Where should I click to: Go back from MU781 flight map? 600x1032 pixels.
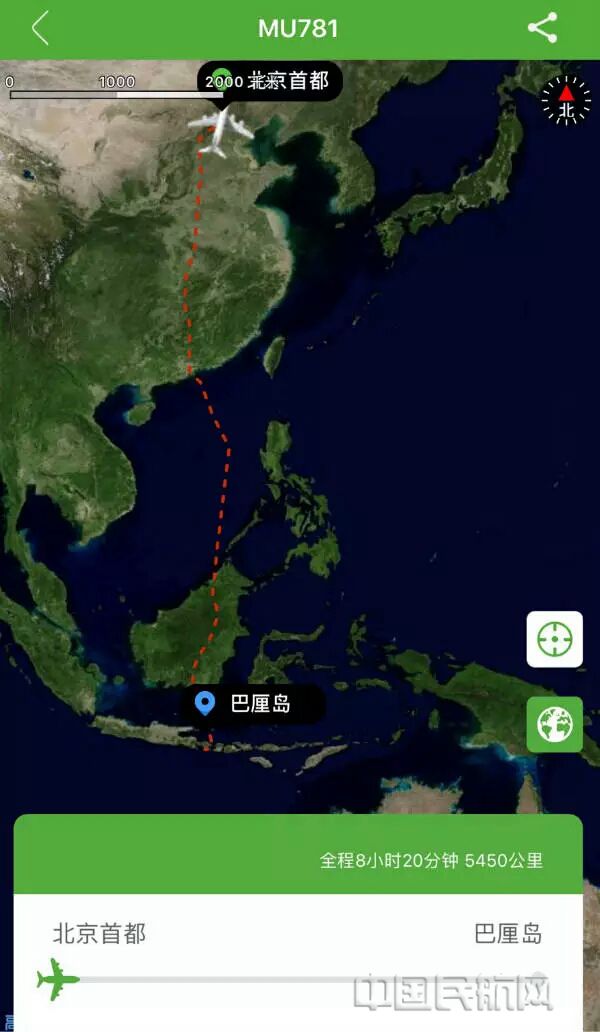[x=40, y=28]
